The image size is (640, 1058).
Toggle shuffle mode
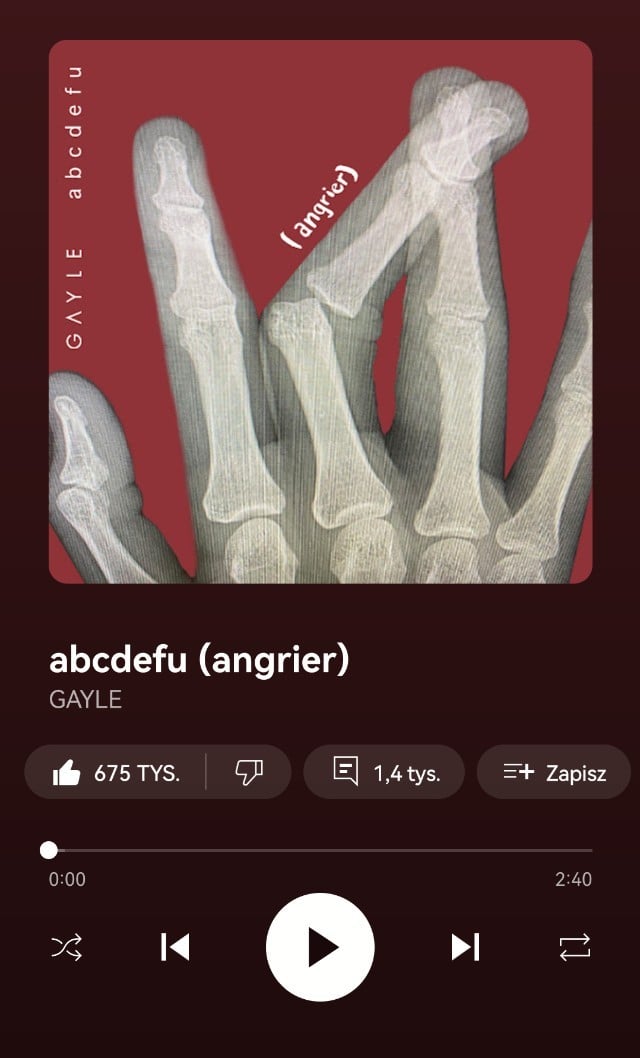tap(67, 947)
